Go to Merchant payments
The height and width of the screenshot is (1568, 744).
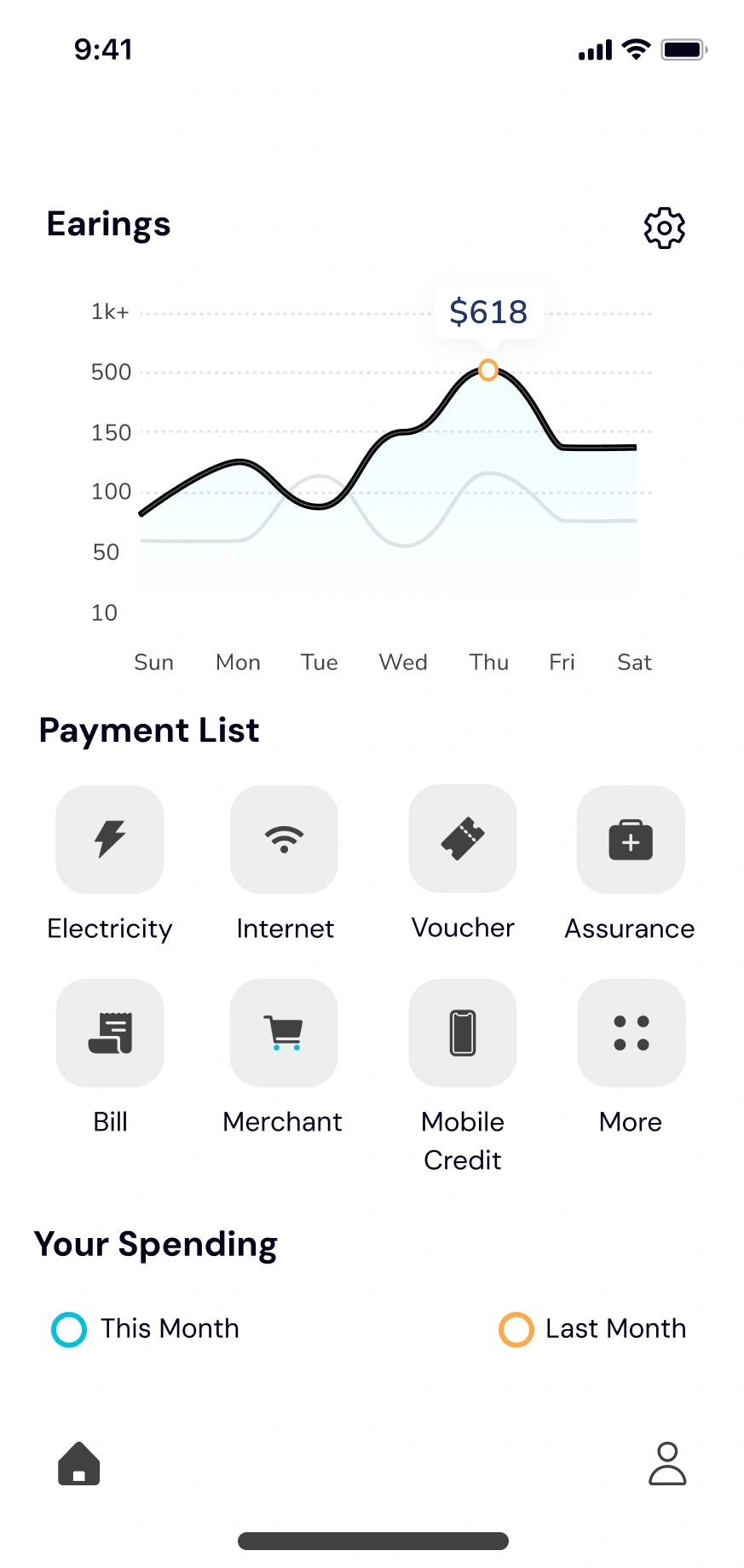click(284, 1033)
